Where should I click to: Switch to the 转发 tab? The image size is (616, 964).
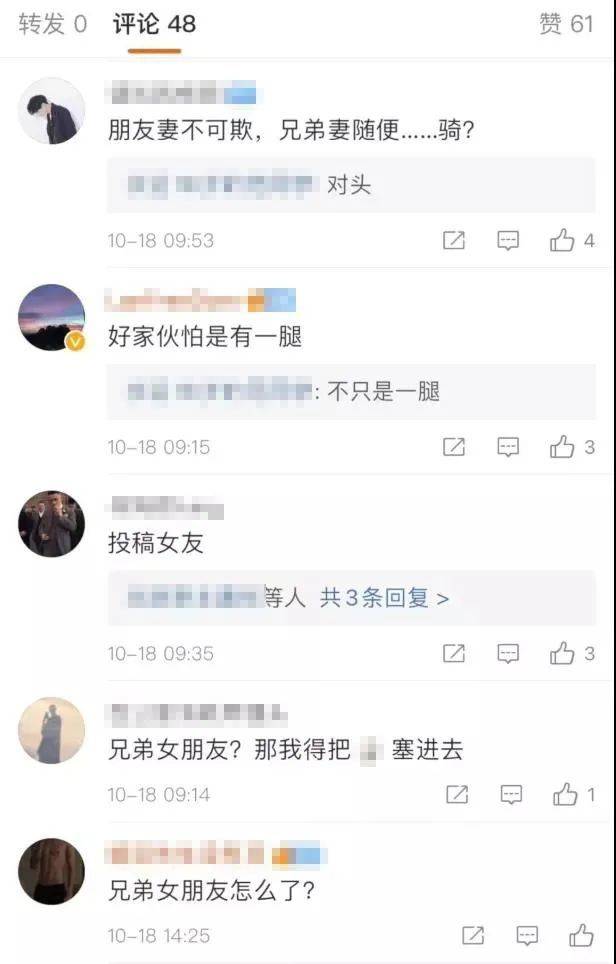52,24
